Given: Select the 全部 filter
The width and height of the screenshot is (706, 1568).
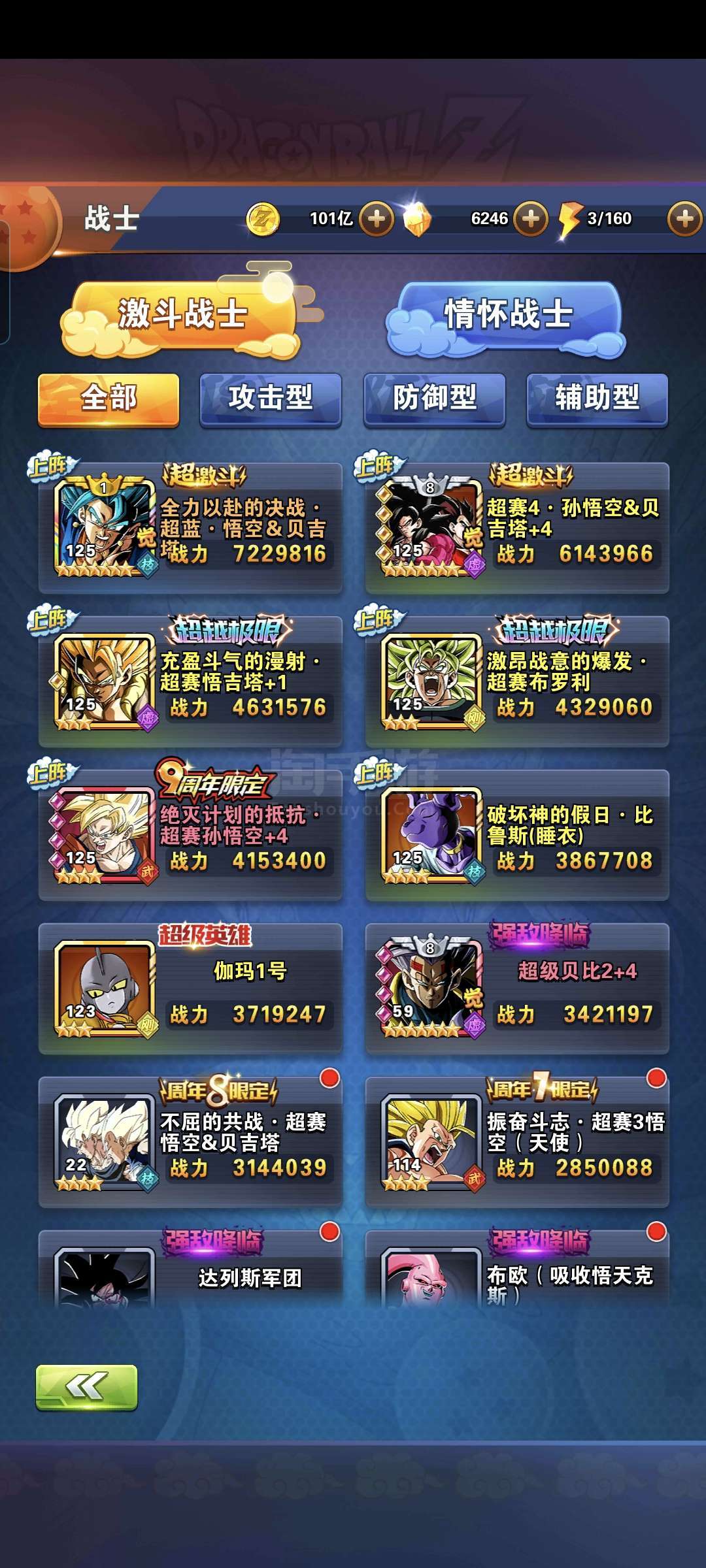Looking at the screenshot, I should point(109,399).
